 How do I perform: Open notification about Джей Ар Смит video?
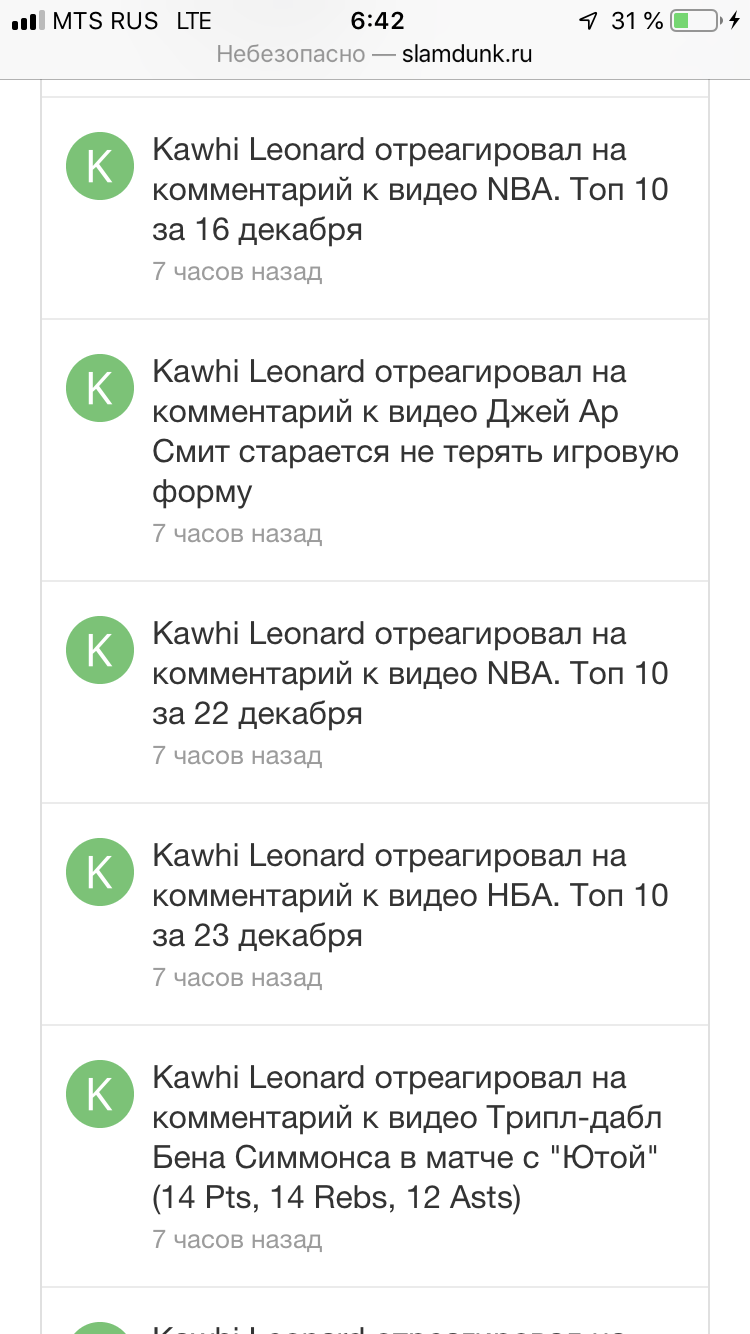(375, 451)
